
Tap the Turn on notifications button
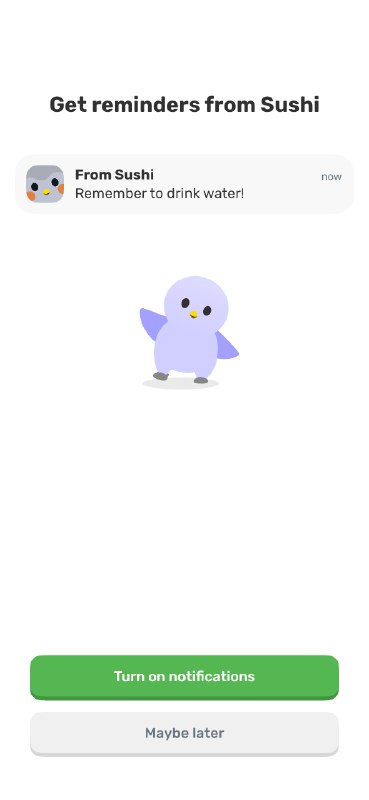(x=184, y=677)
